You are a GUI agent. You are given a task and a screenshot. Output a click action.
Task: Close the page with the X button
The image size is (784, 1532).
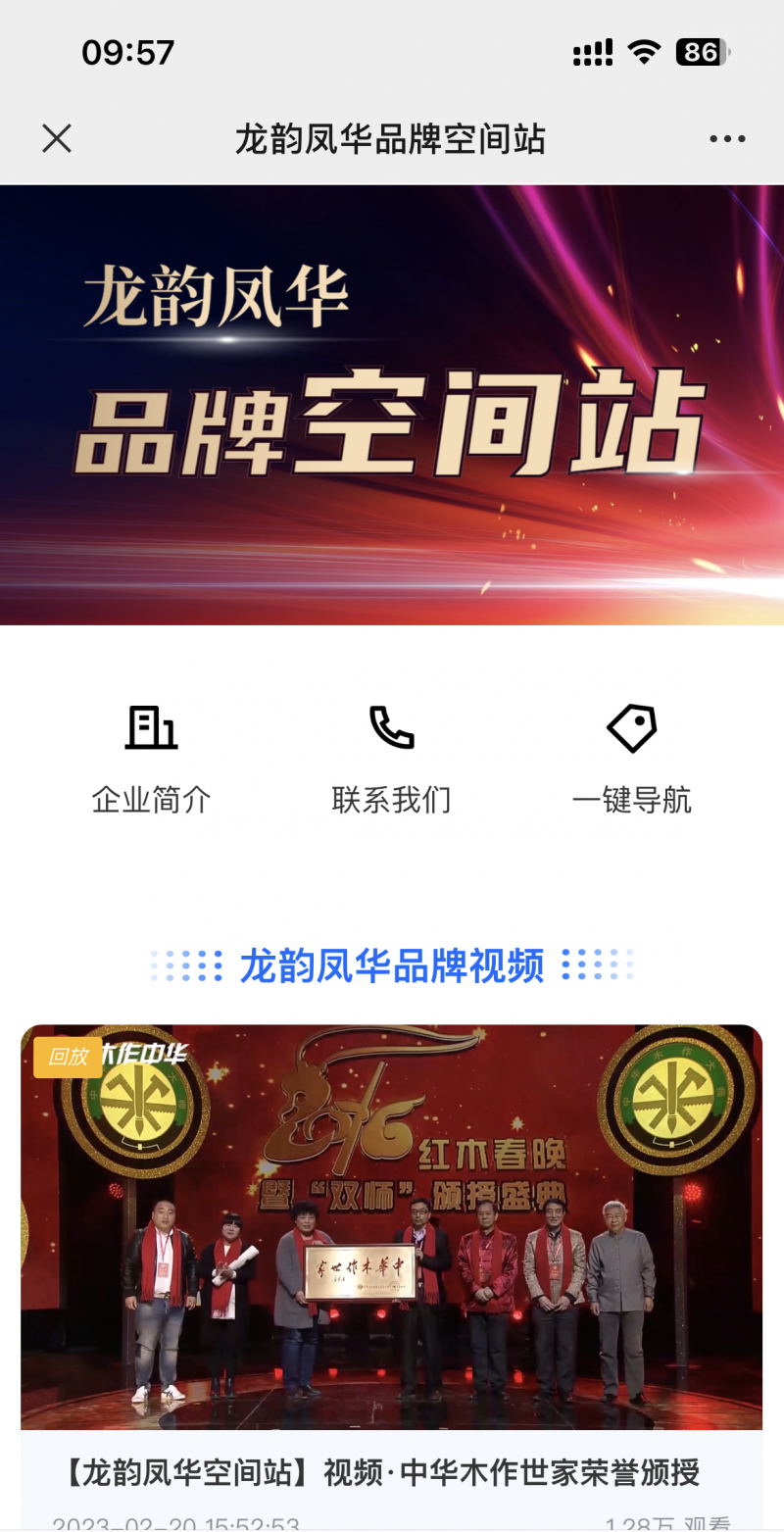coord(57,138)
